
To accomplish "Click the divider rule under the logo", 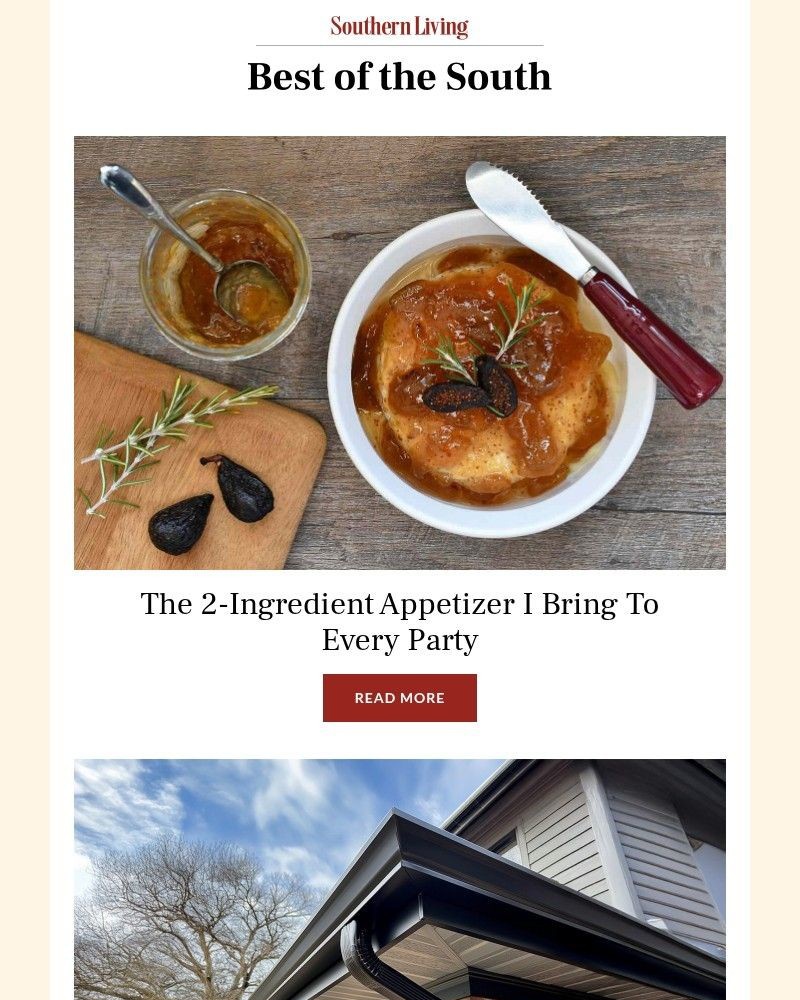I will coord(400,44).
